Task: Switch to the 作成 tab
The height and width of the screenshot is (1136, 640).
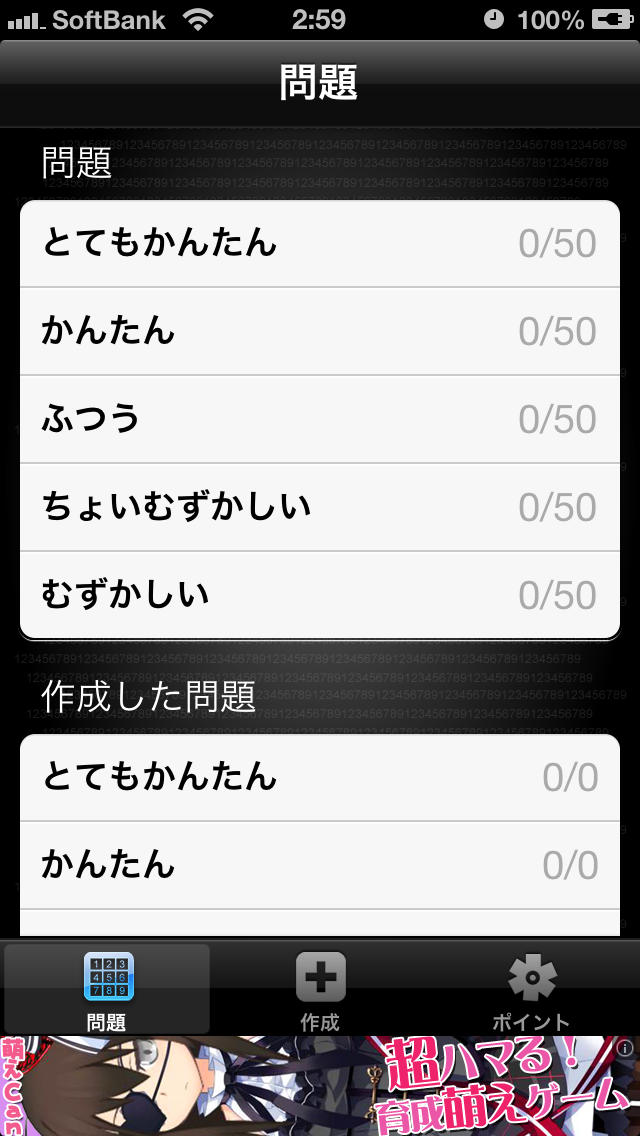Action: click(320, 989)
